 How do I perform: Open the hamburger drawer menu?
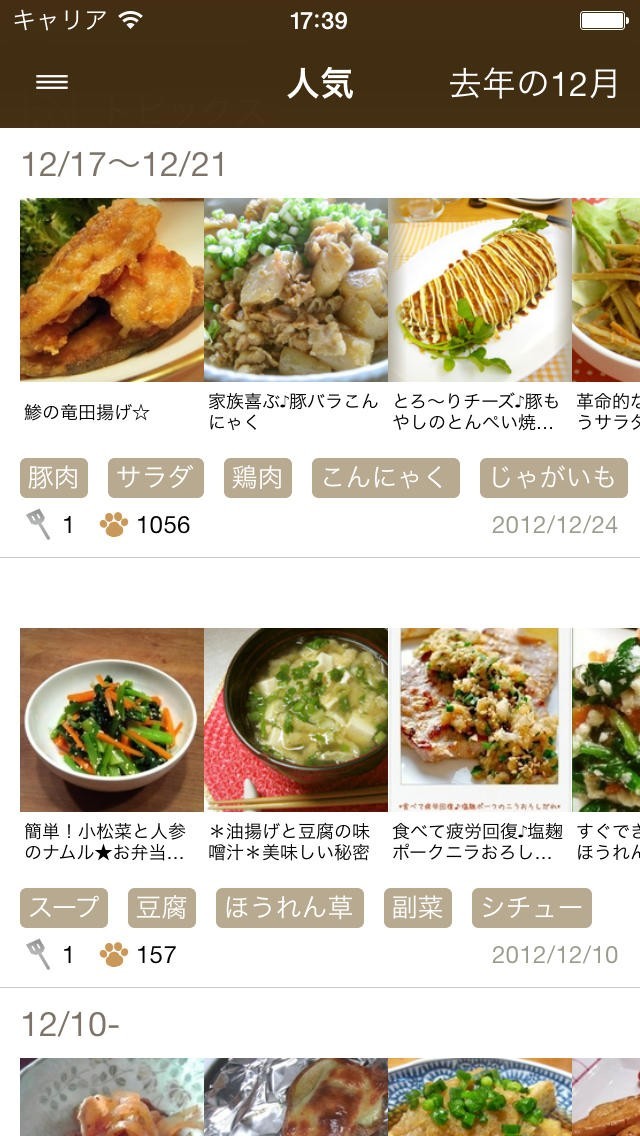tap(52, 83)
